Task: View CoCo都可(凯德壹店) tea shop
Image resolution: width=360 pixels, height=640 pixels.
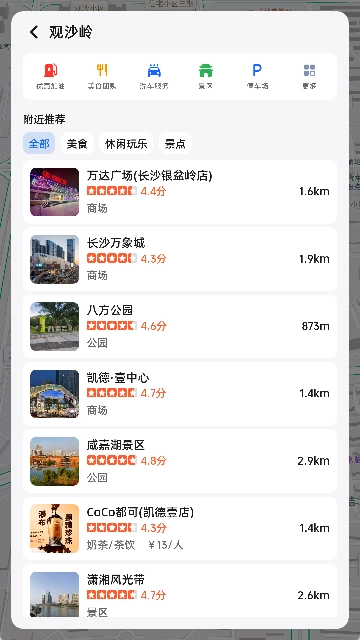Action: pyautogui.click(x=180, y=529)
